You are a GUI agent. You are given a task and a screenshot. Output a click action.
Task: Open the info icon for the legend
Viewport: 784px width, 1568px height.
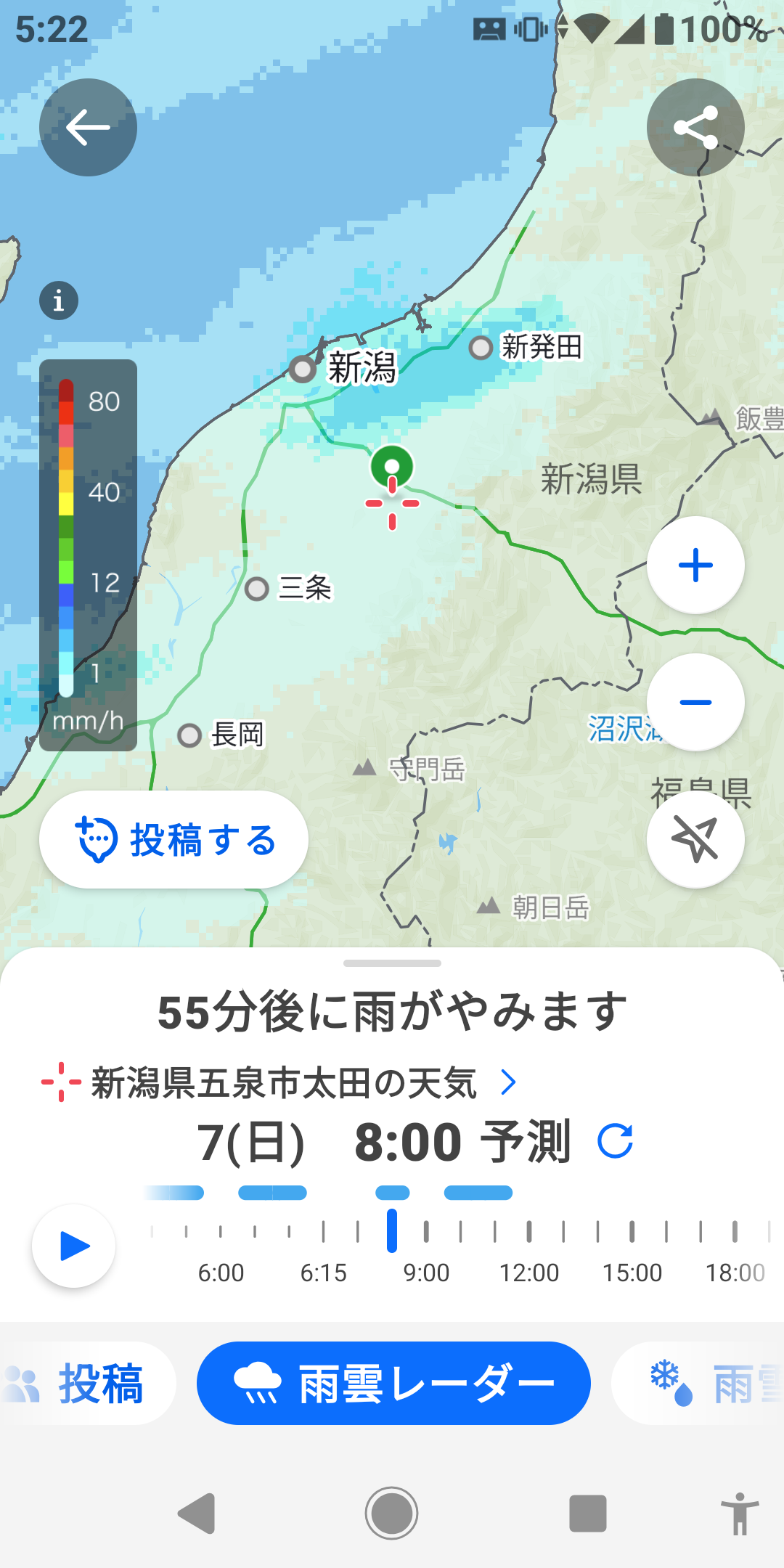tap(59, 300)
